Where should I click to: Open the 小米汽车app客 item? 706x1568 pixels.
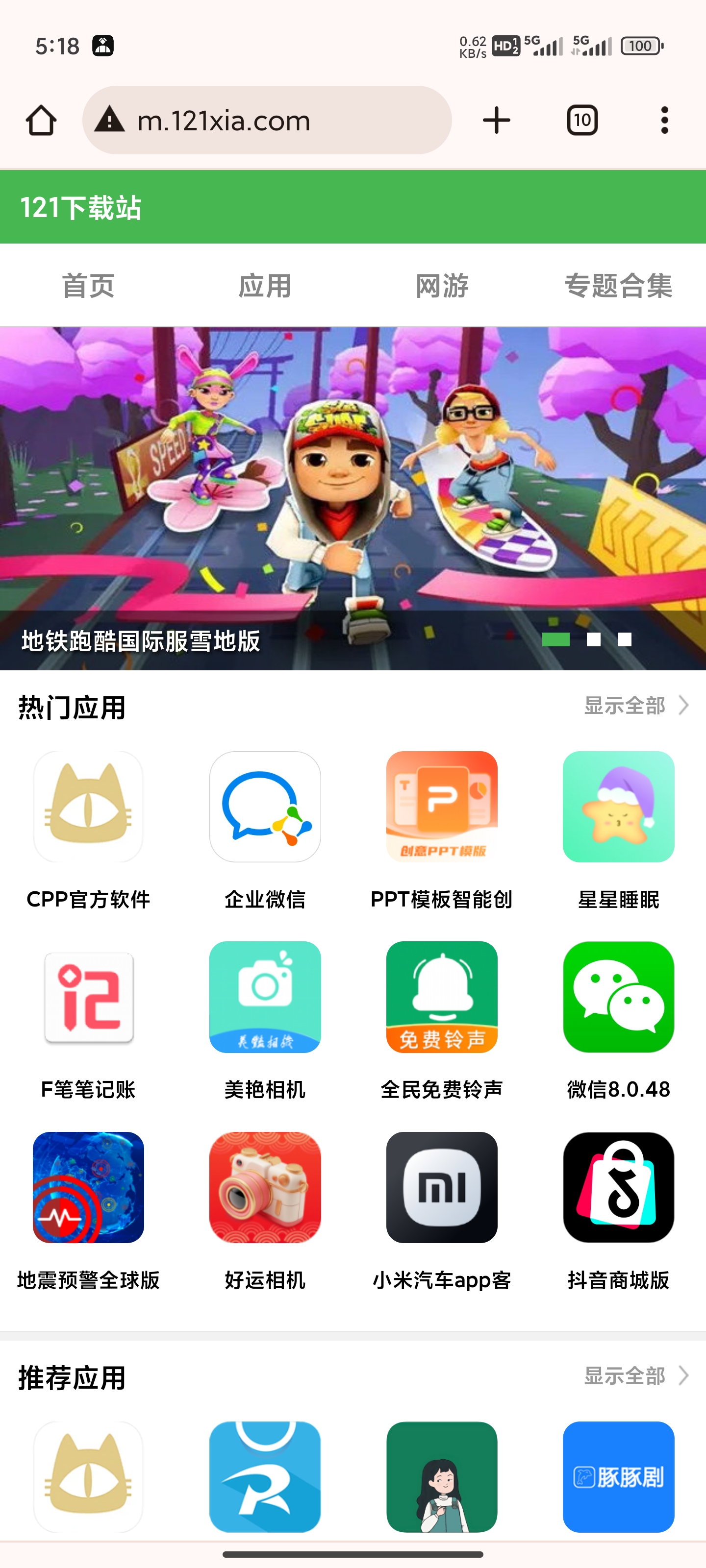pos(442,1187)
